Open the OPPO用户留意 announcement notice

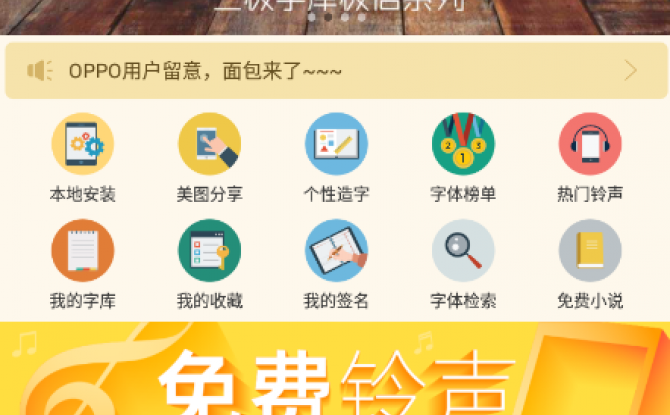(x=334, y=70)
